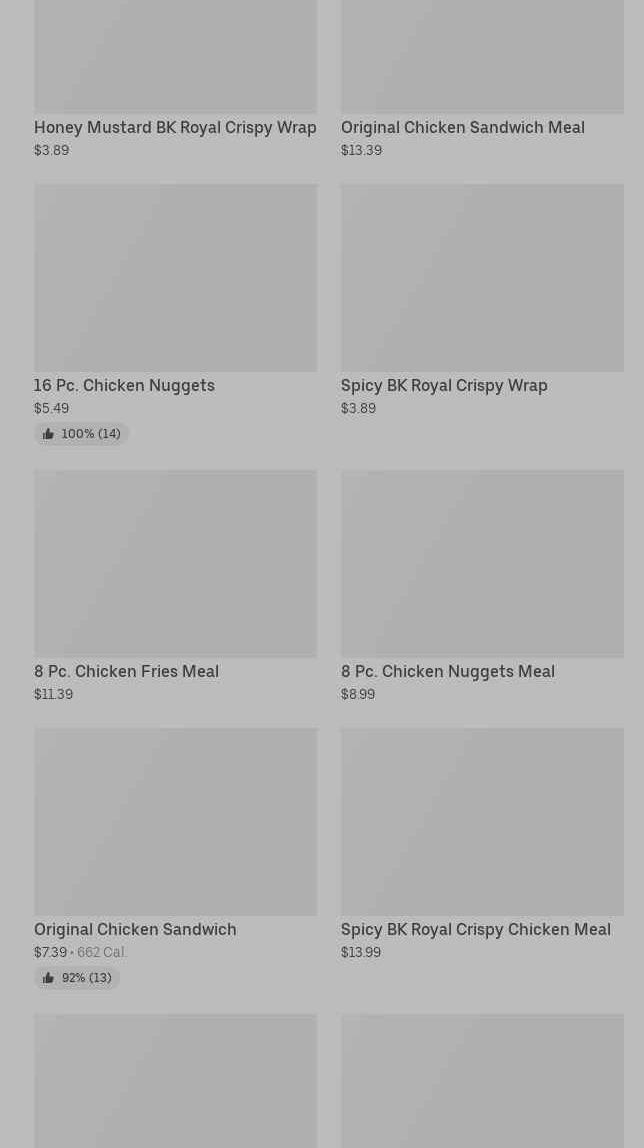Open Honey Mustard BK Royal Crispy Wrap item
This screenshot has width=644, height=1148.
pyautogui.click(x=175, y=127)
